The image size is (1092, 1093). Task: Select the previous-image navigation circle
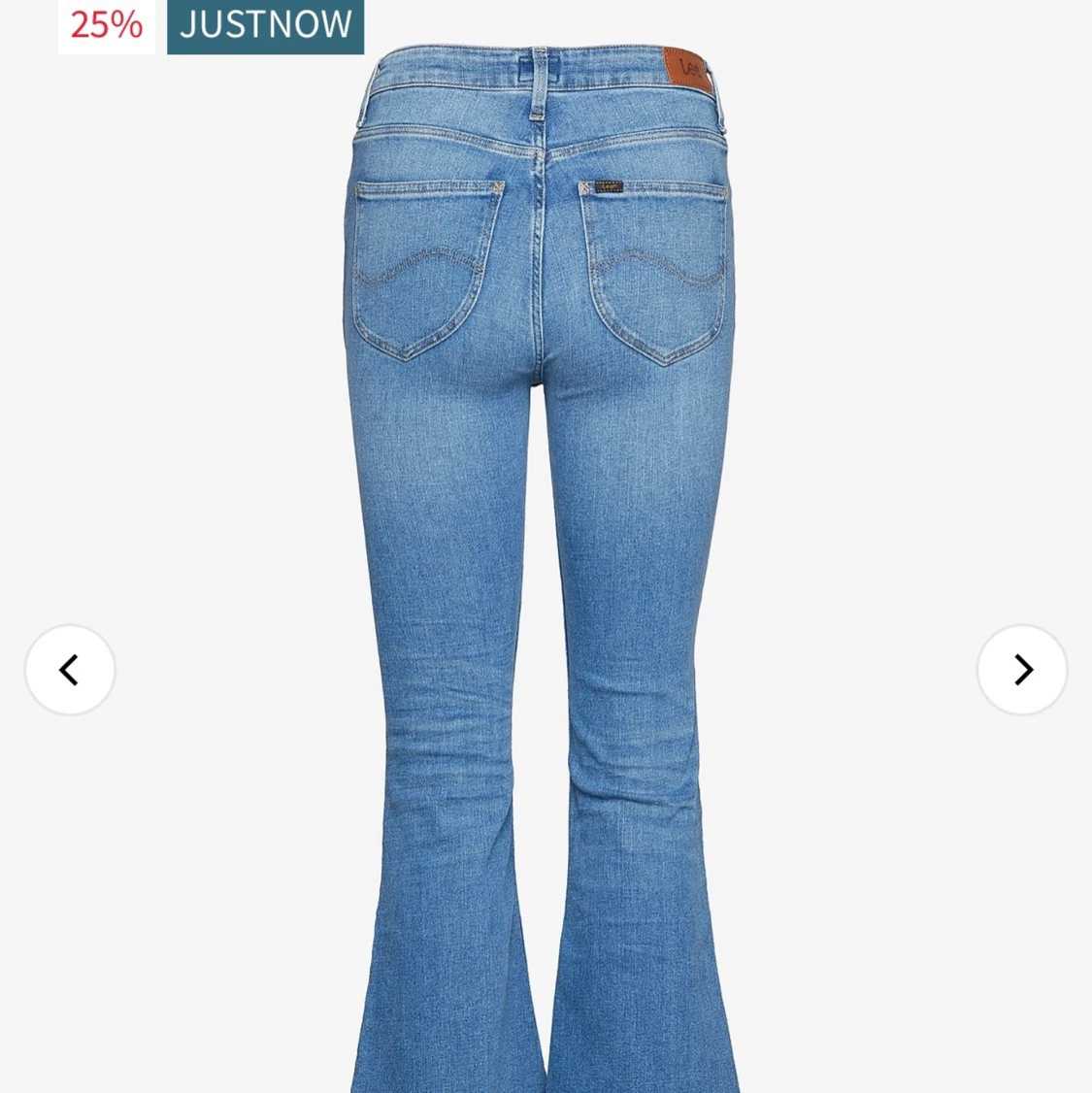[x=70, y=670]
